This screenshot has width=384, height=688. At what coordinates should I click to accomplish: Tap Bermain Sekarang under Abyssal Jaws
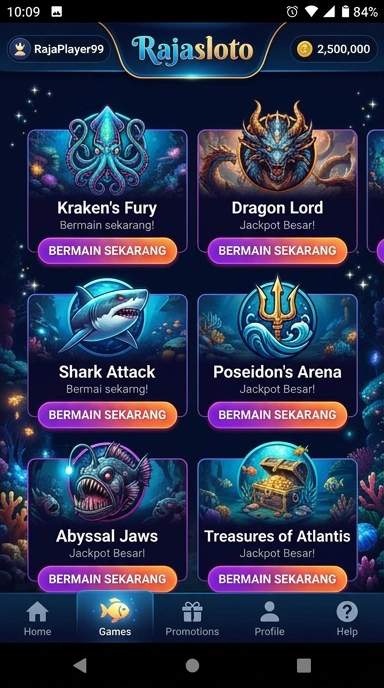[x=108, y=579]
